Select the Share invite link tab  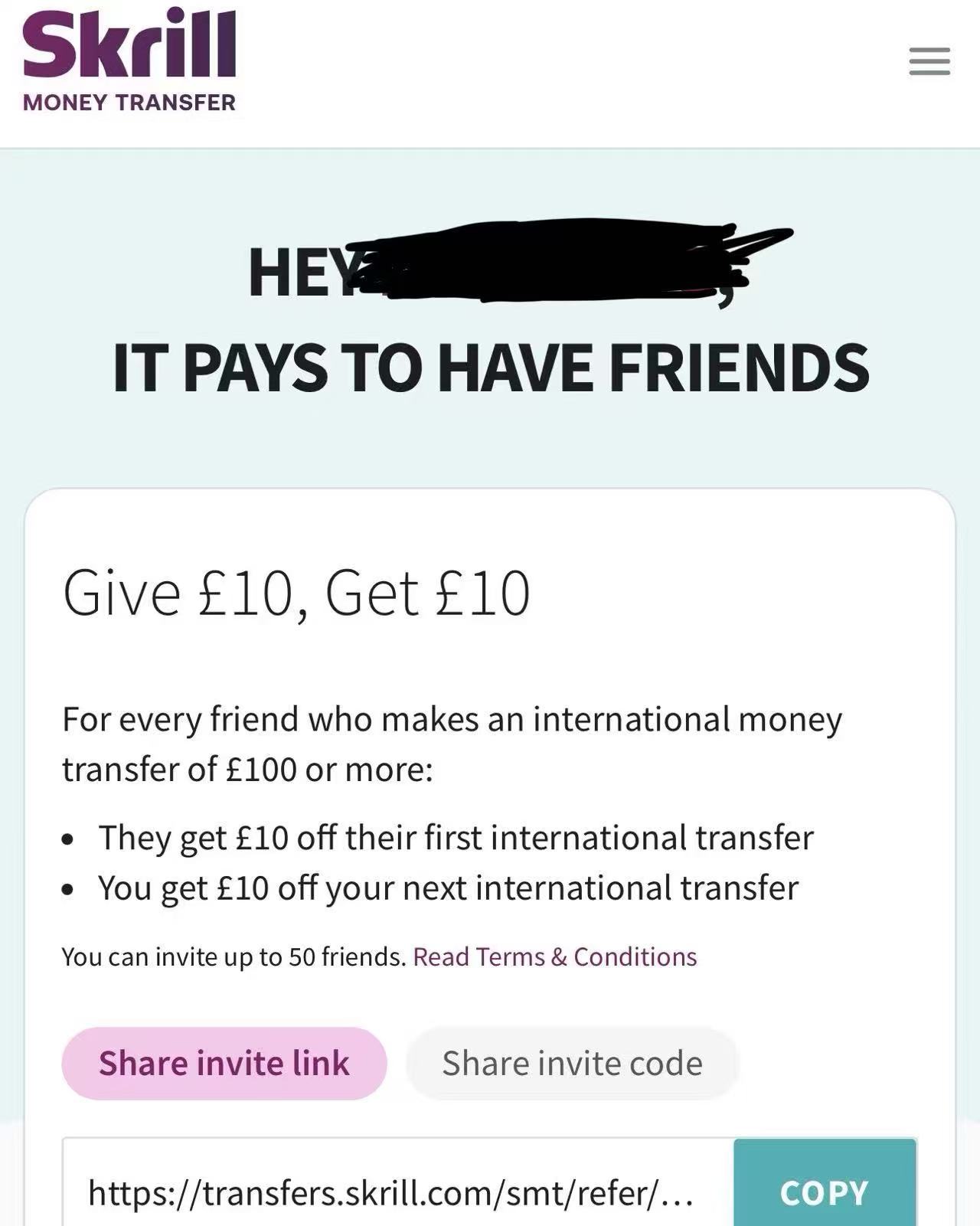coord(224,1063)
